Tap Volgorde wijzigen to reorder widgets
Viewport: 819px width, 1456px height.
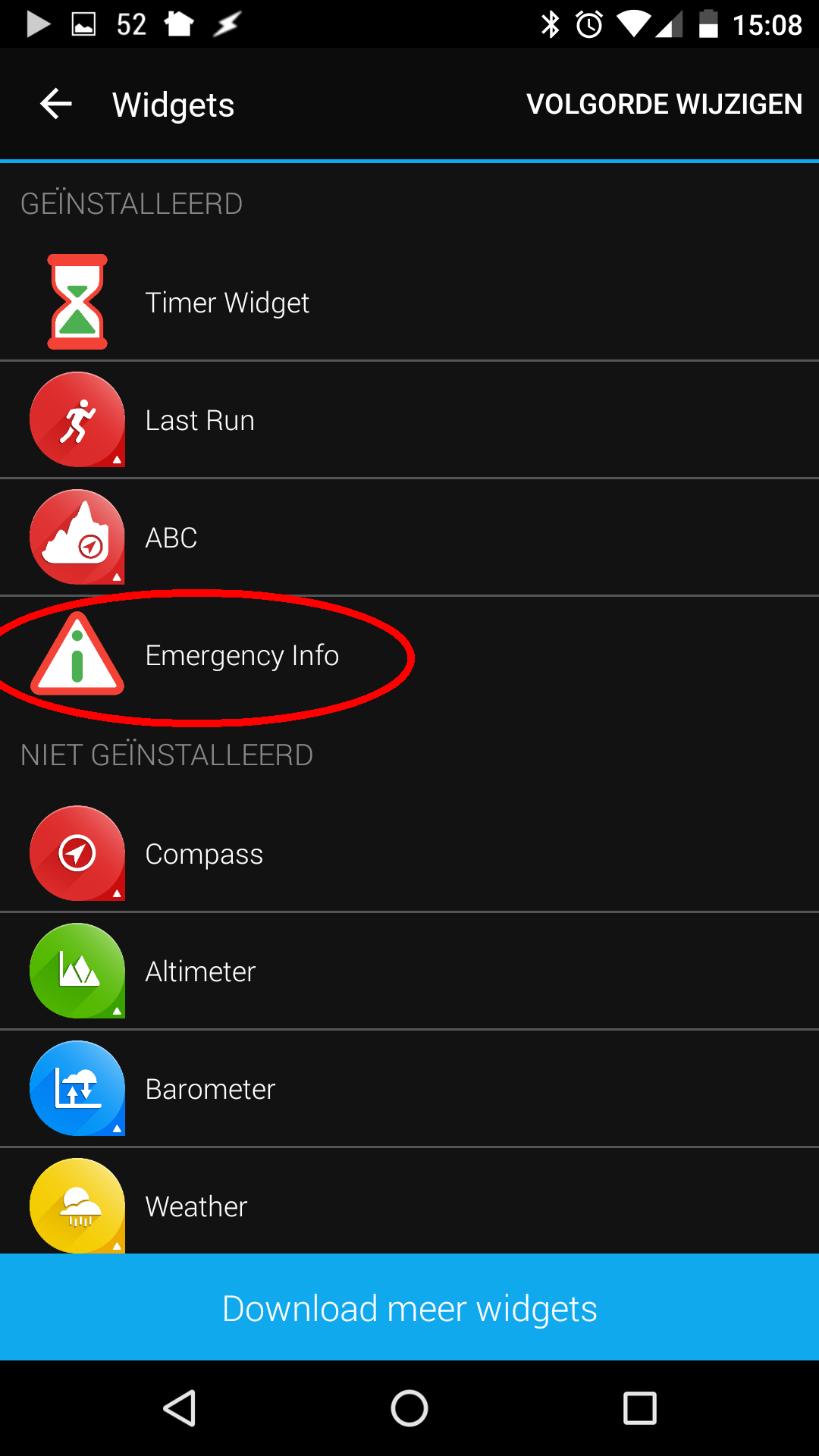[x=664, y=104]
